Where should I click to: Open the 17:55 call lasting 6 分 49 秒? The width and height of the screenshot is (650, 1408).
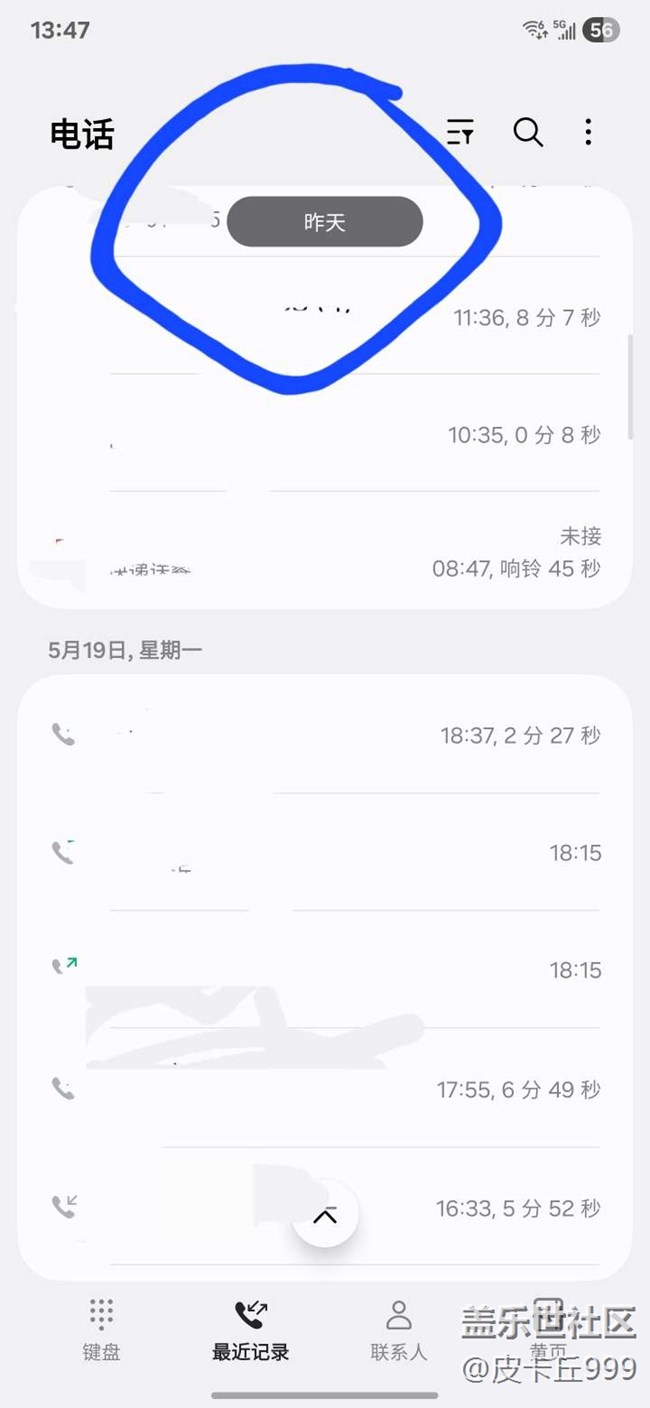(x=325, y=1088)
